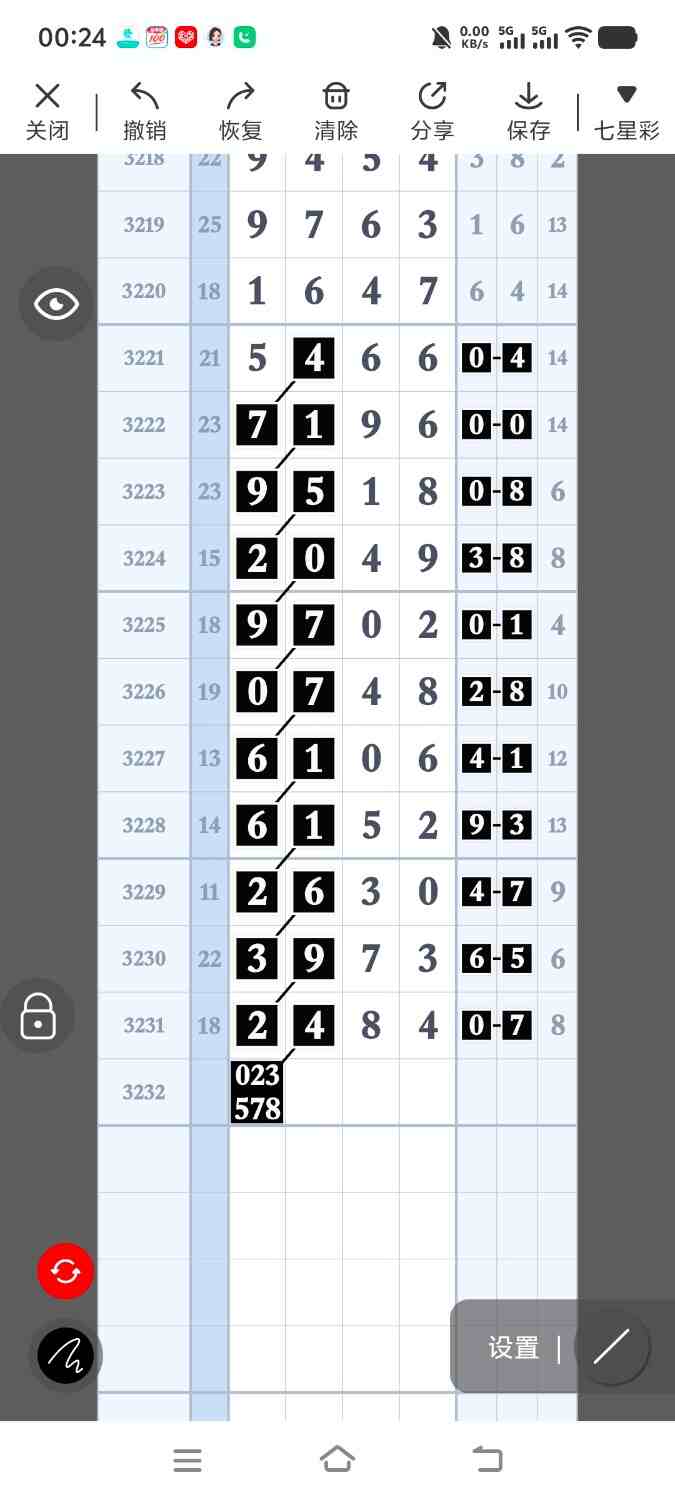The image size is (675, 1500).
Task: Redo the action with 恢复
Action: [240, 110]
